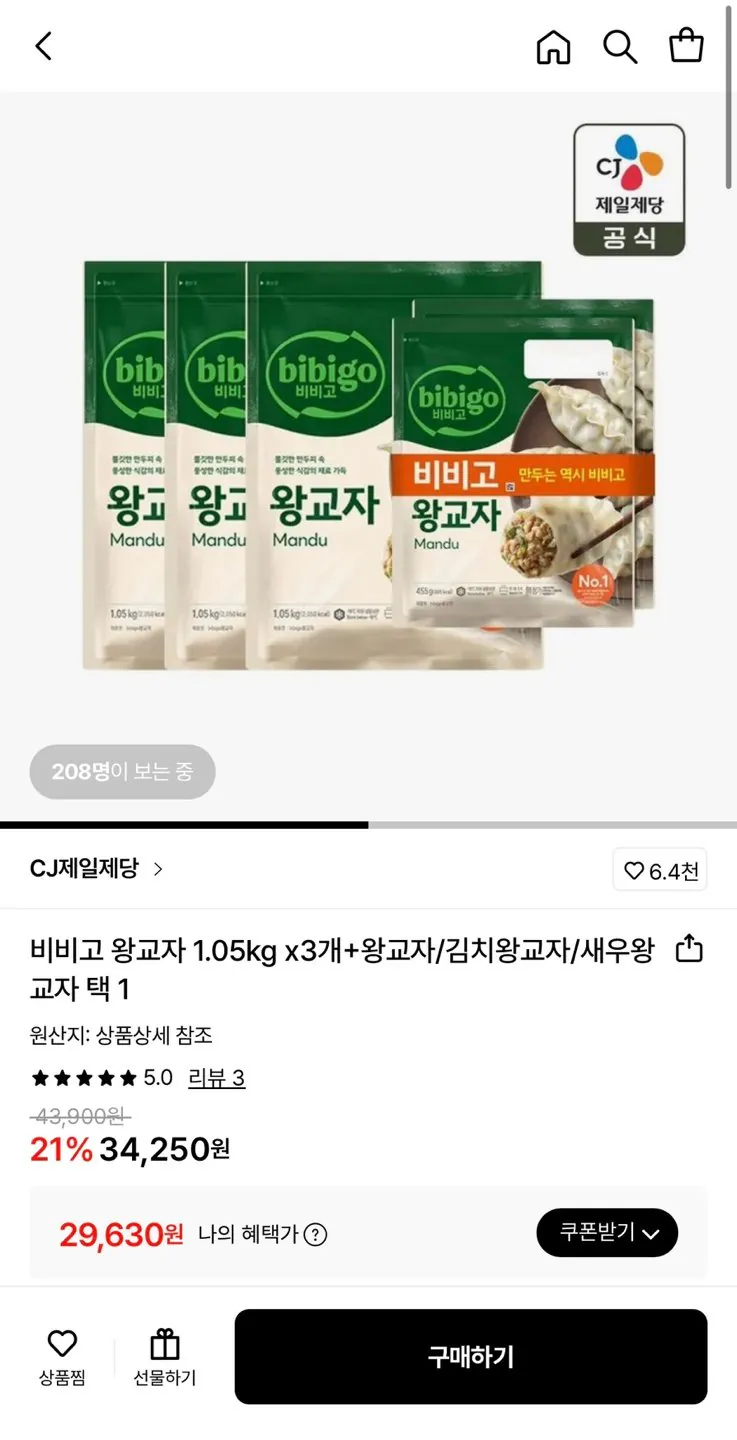Image resolution: width=737 pixels, height=1440 pixels.
Task: Open the search icon in the top bar
Action: [x=621, y=46]
